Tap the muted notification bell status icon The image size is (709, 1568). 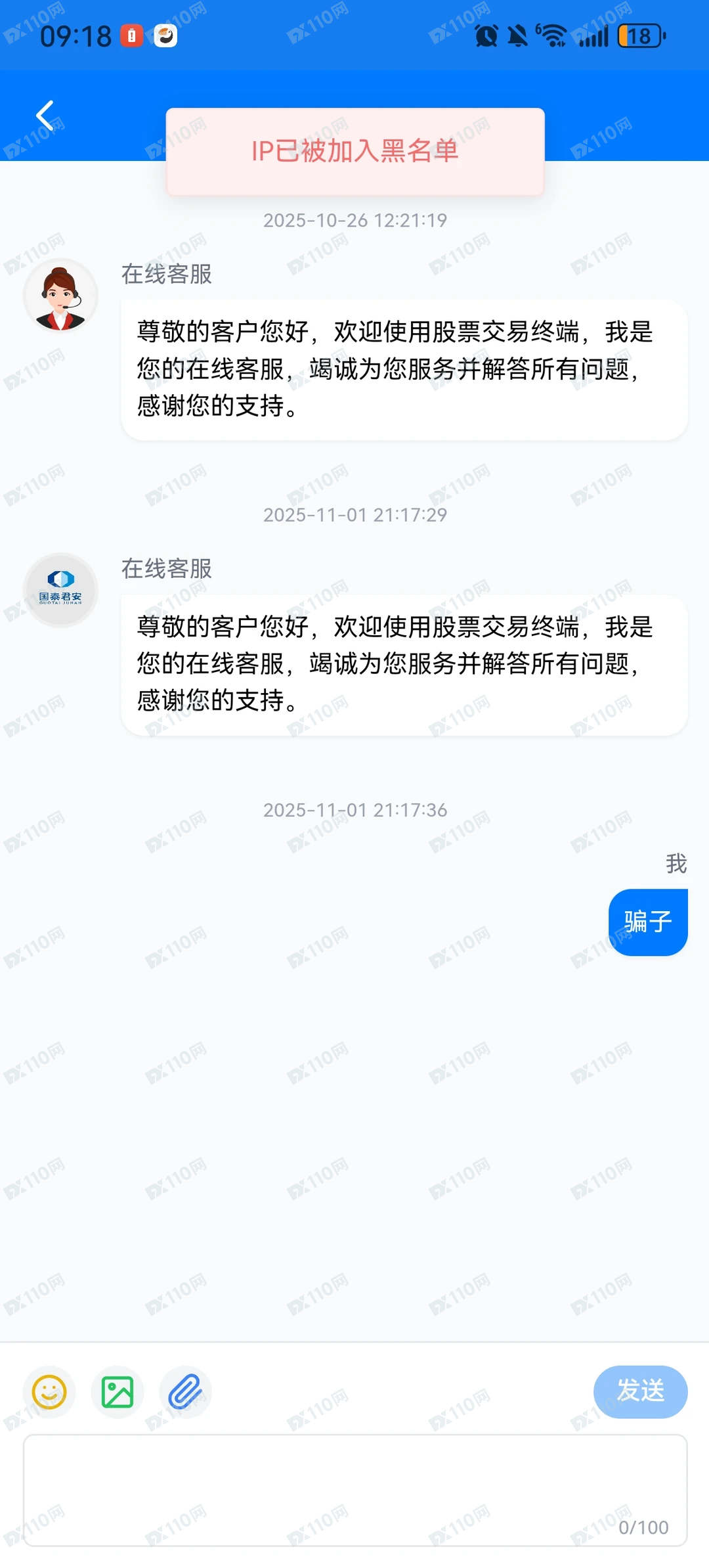(518, 37)
